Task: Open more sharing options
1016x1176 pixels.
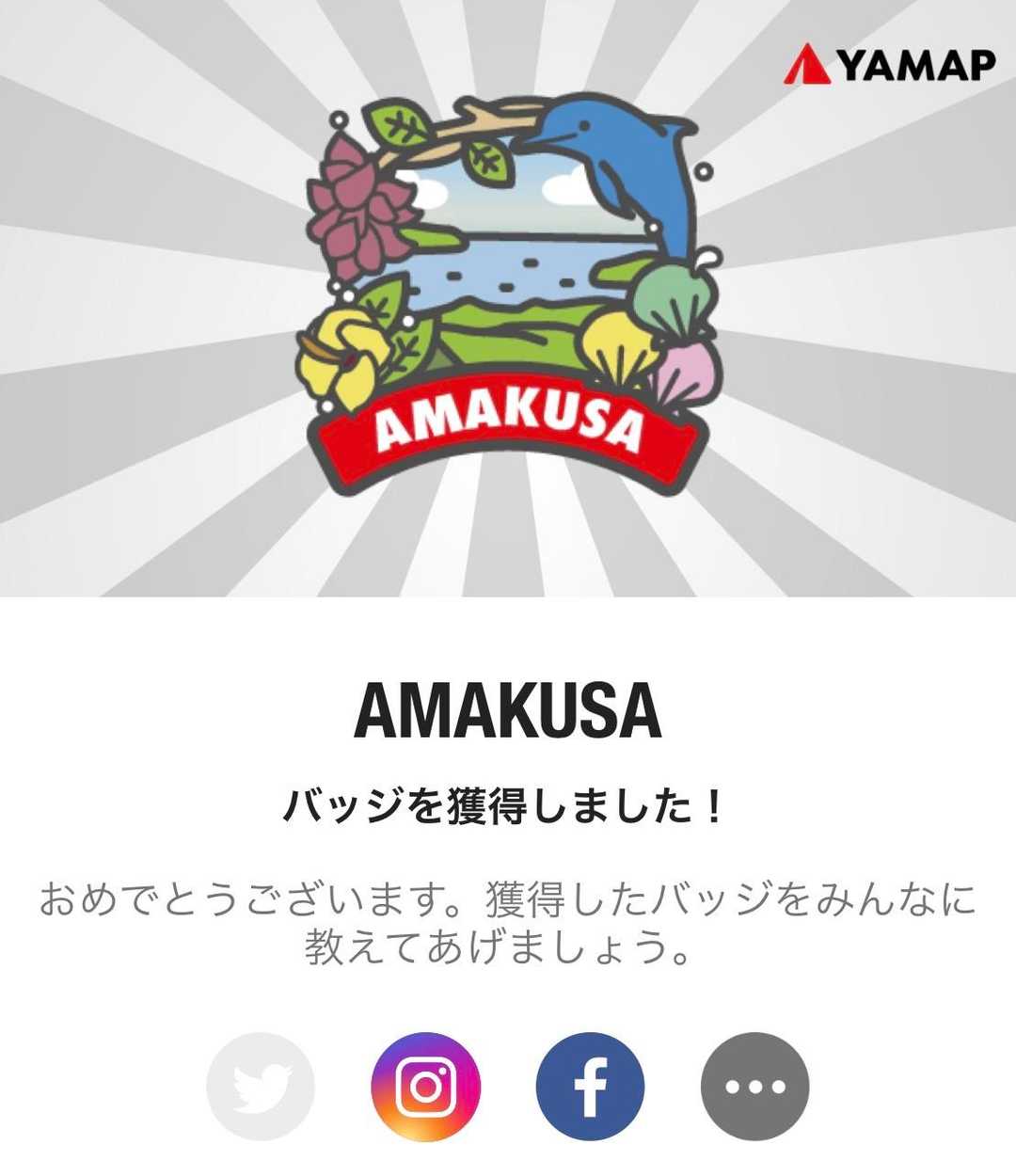Action: tap(754, 1087)
